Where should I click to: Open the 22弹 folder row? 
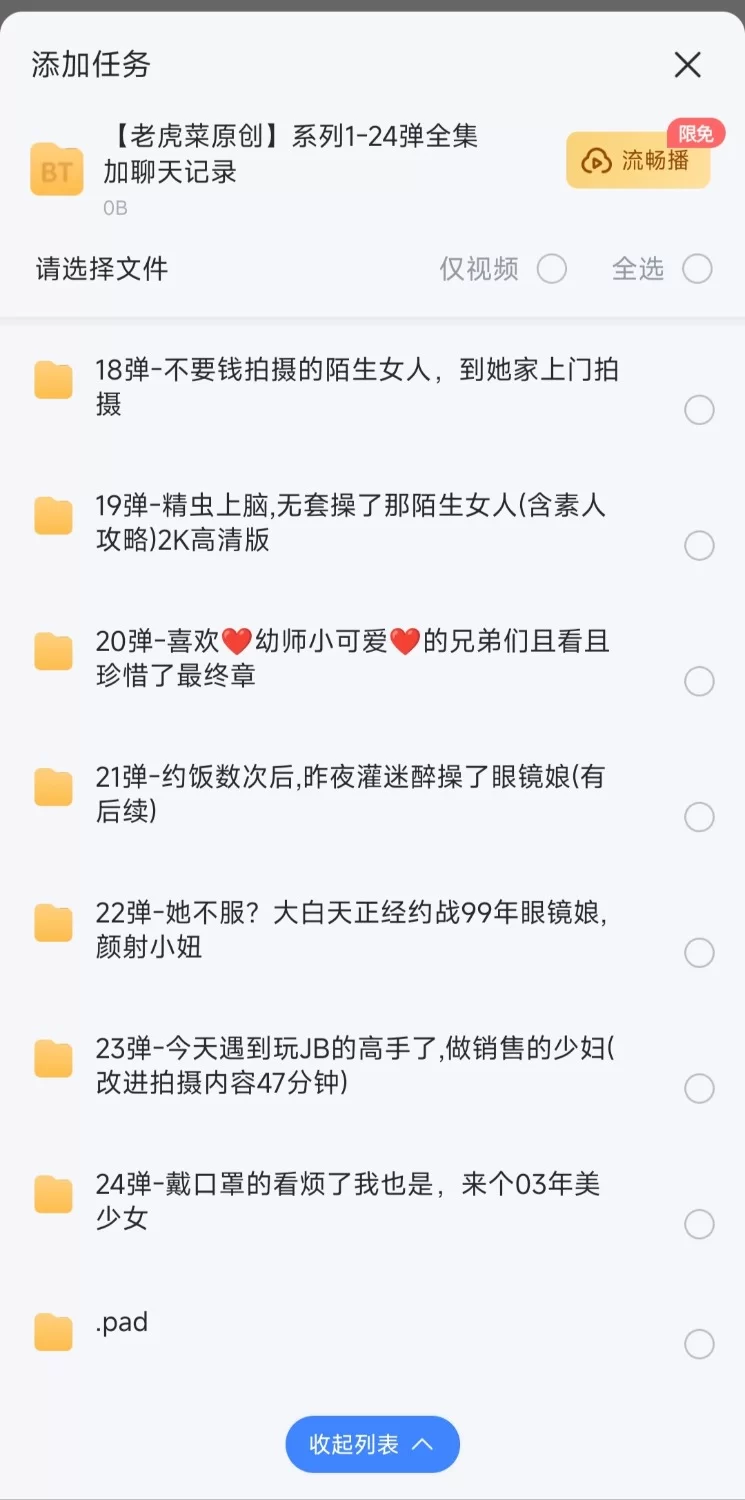(x=372, y=929)
